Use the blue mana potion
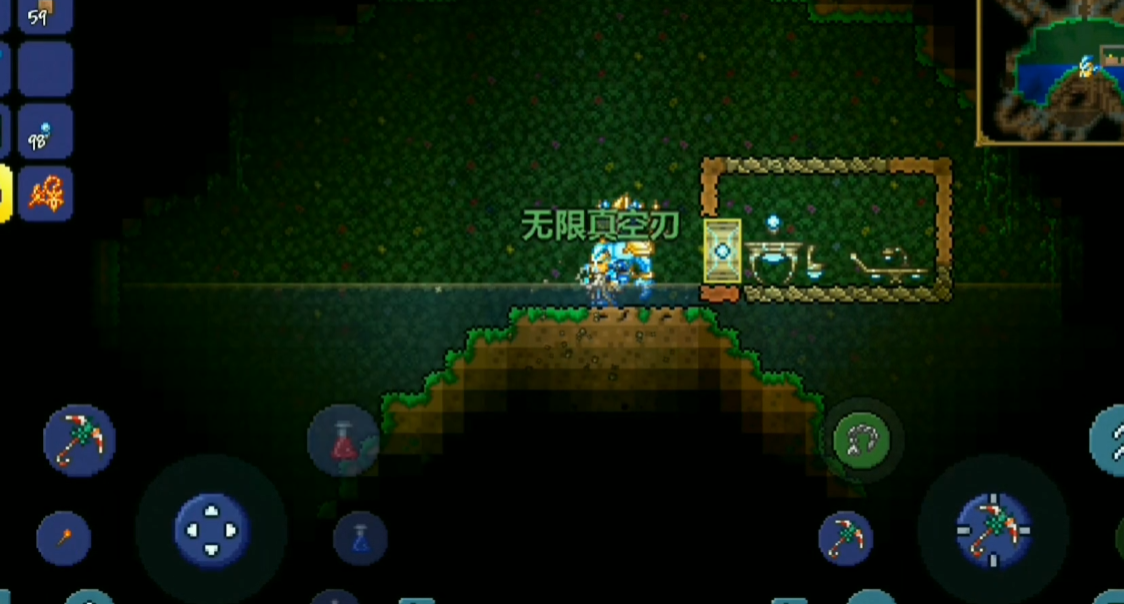1124x604 pixels. (x=360, y=538)
